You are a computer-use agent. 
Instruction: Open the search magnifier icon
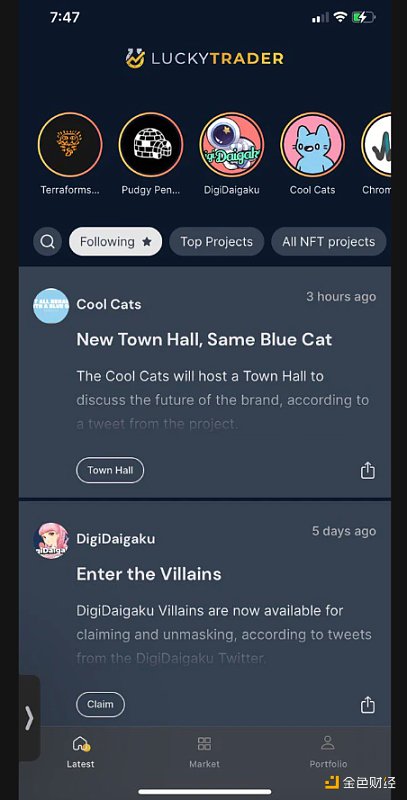click(x=47, y=241)
